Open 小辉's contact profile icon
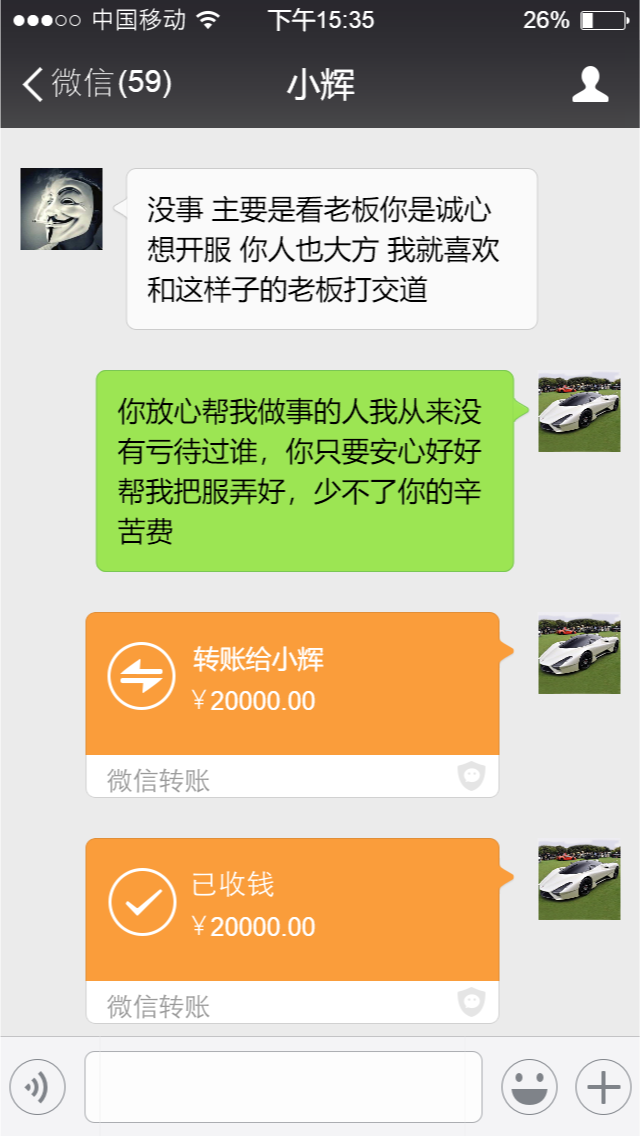Image resolution: width=640 pixels, height=1136 pixels. [x=590, y=85]
